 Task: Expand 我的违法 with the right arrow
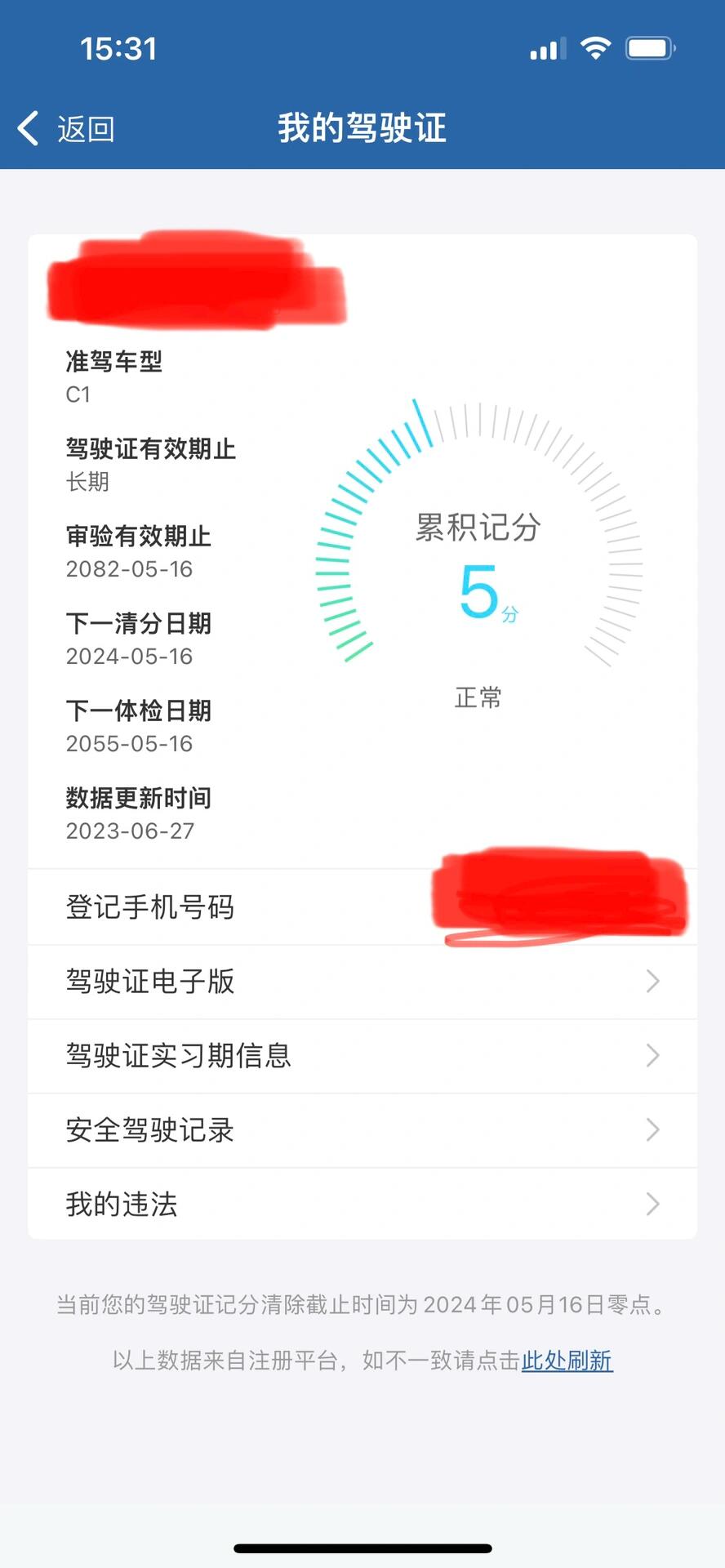651,1204
